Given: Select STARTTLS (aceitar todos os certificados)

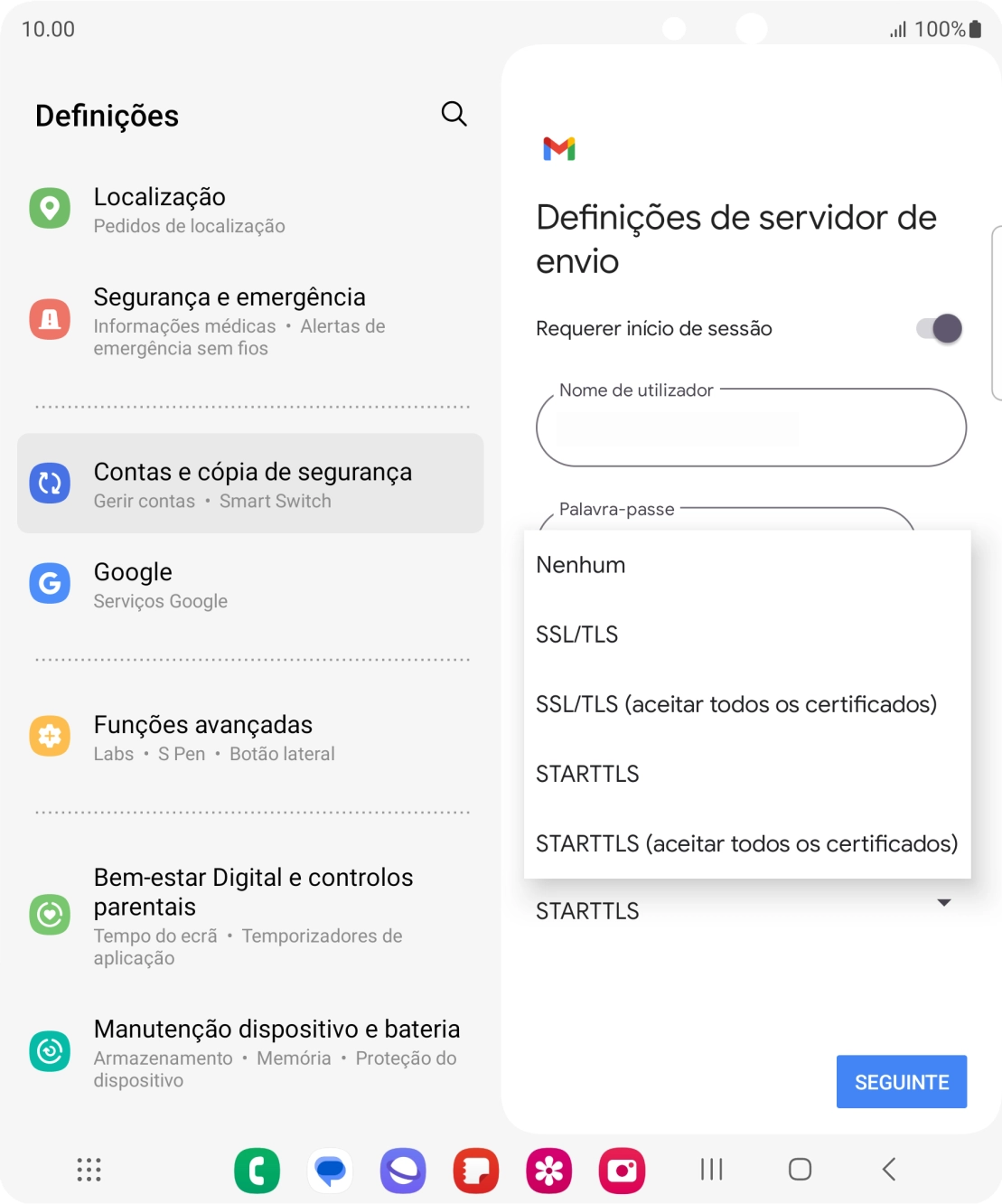Looking at the screenshot, I should pyautogui.click(x=746, y=843).
